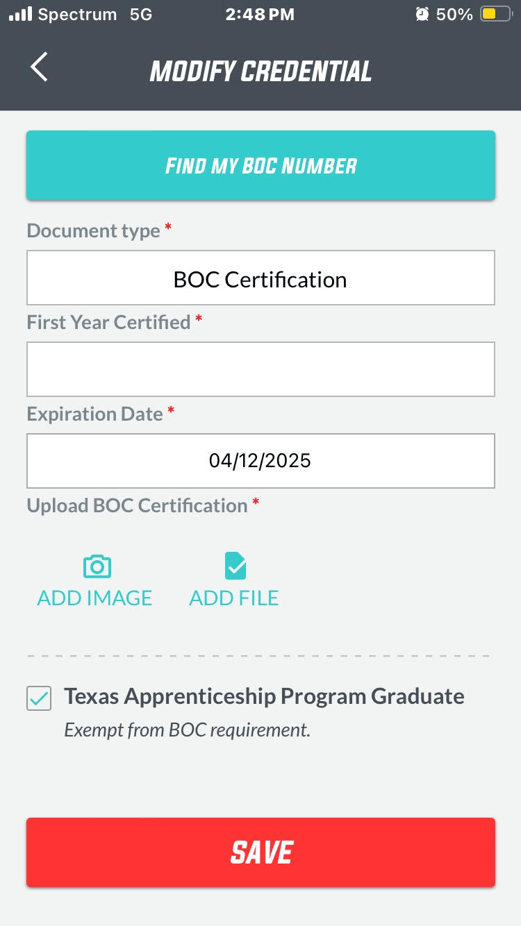Go back using the header arrow
Image resolution: width=521 pixels, height=926 pixels.
(39, 67)
